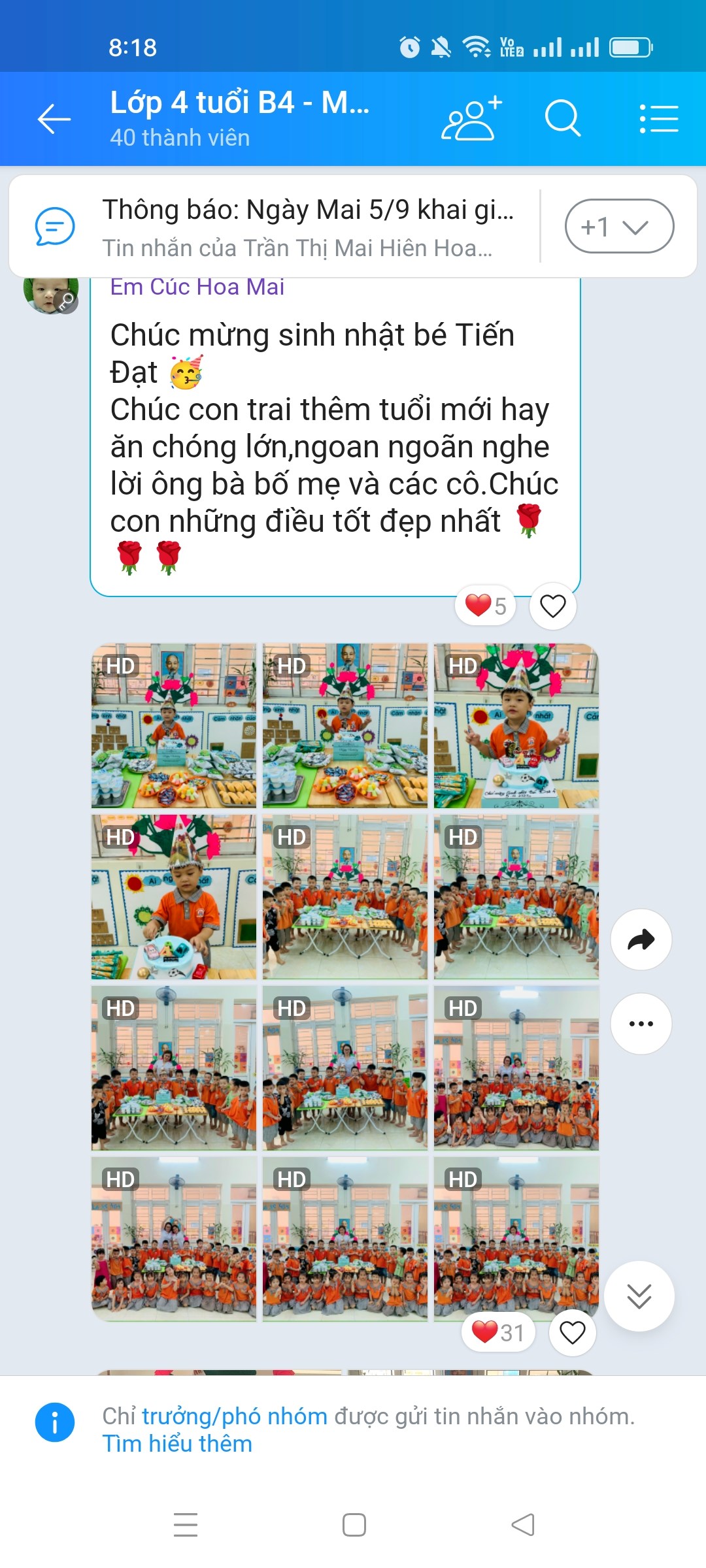The width and height of the screenshot is (706, 1568).
Task: Open the first birthday photo in album
Action: click(174, 725)
